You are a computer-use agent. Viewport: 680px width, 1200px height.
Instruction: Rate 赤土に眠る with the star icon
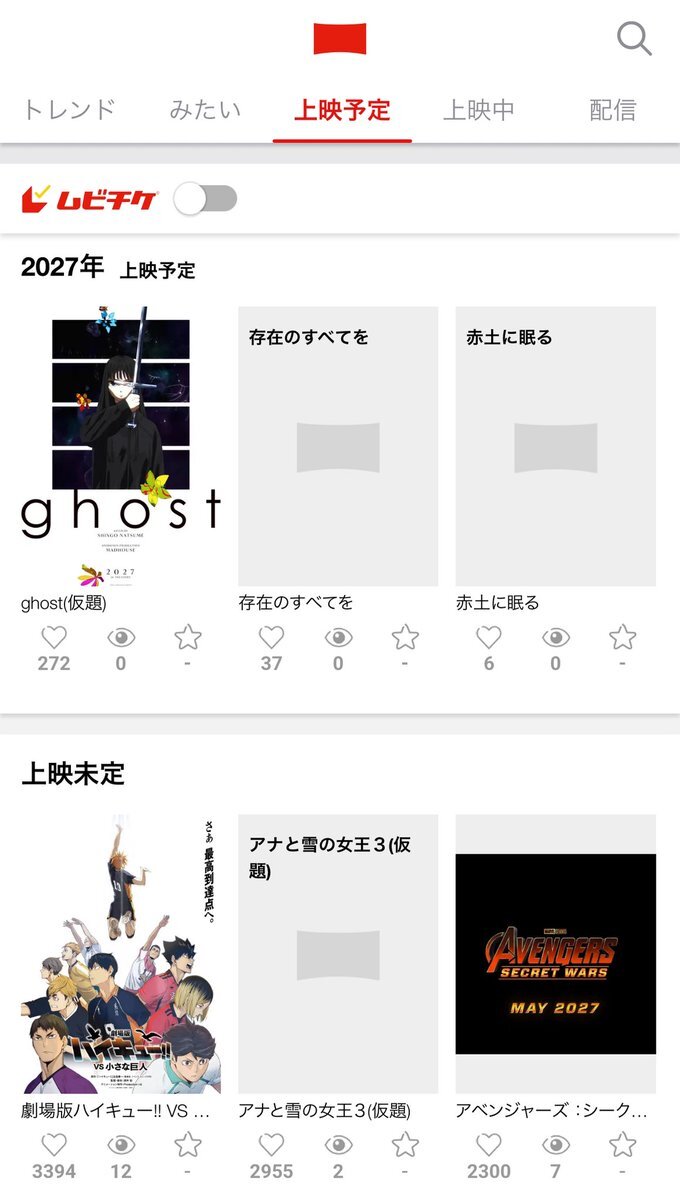click(x=622, y=637)
